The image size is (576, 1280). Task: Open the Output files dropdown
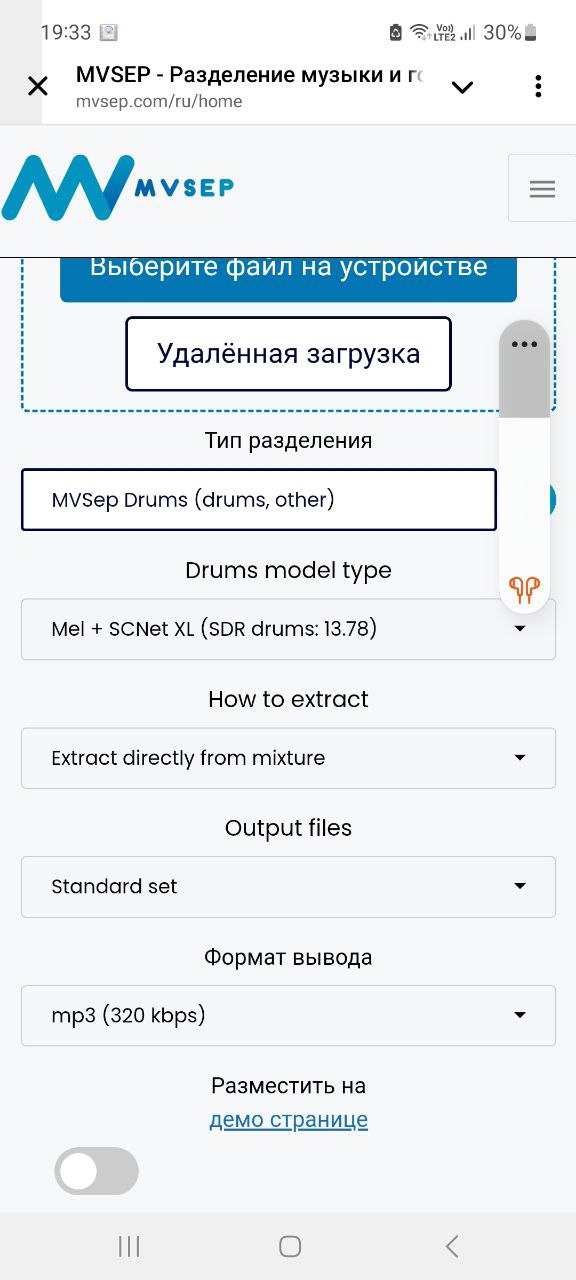pos(288,886)
